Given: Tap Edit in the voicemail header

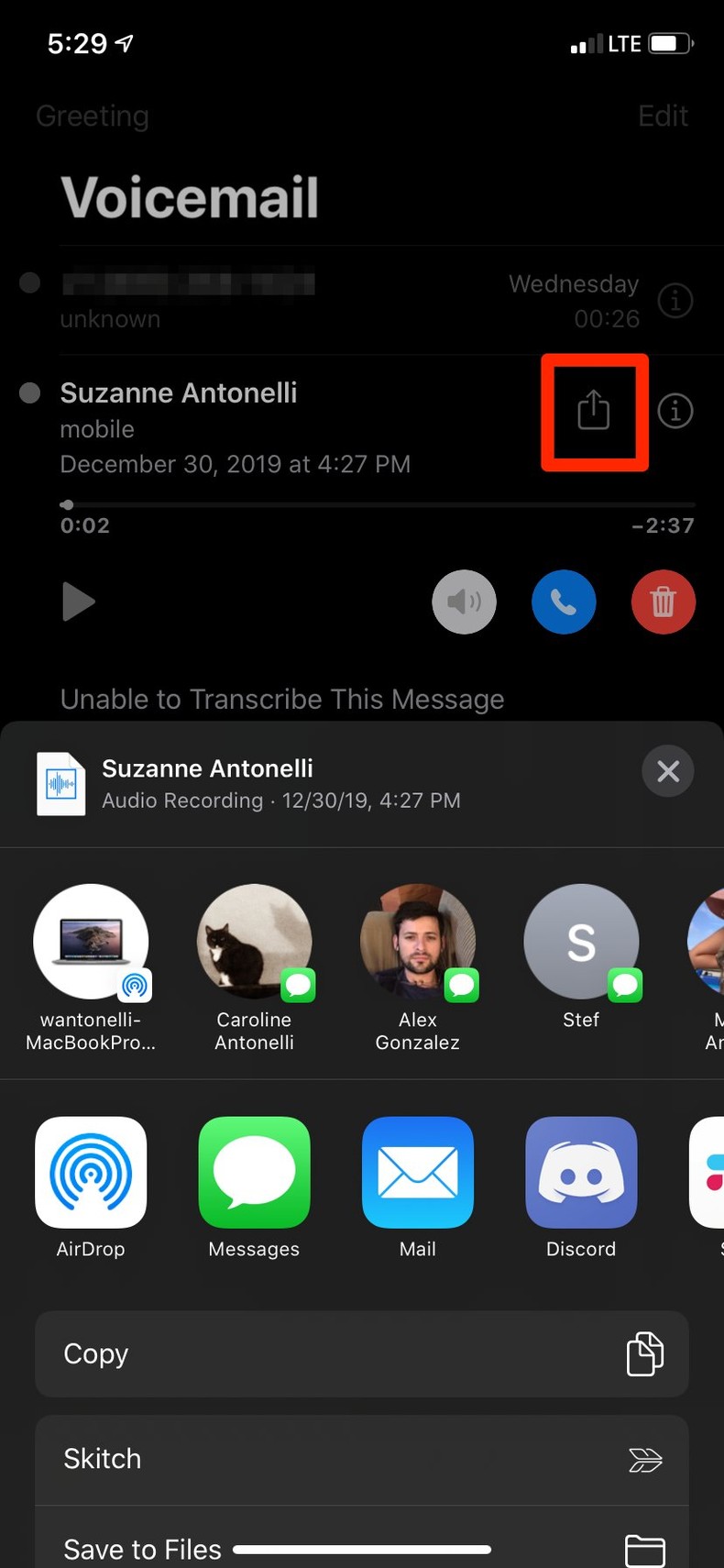Looking at the screenshot, I should [x=663, y=116].
